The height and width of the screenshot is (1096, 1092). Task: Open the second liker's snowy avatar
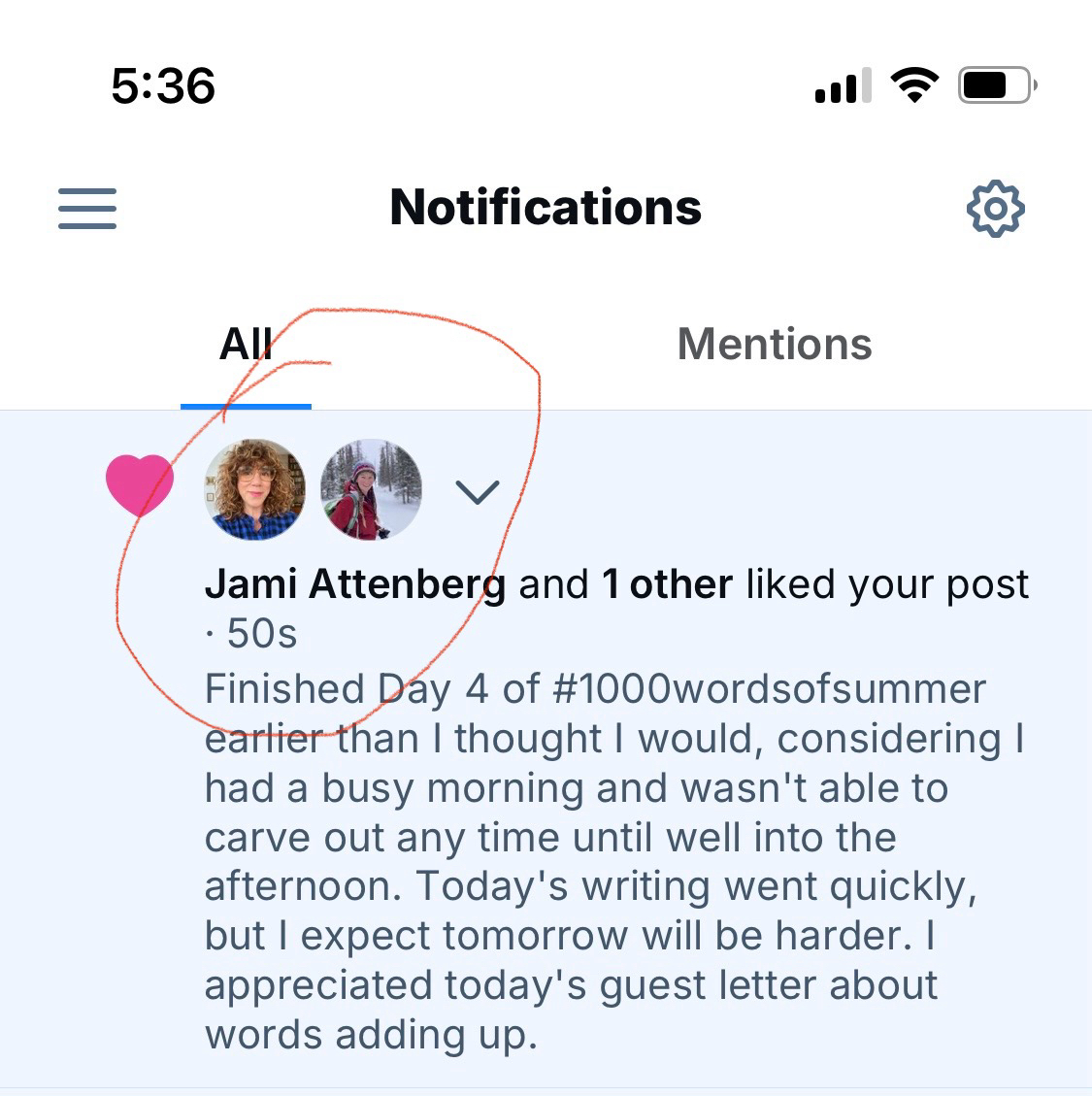pos(371,489)
